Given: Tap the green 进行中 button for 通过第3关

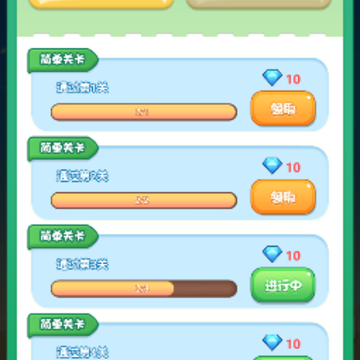Looking at the screenshot, I should click(283, 285).
